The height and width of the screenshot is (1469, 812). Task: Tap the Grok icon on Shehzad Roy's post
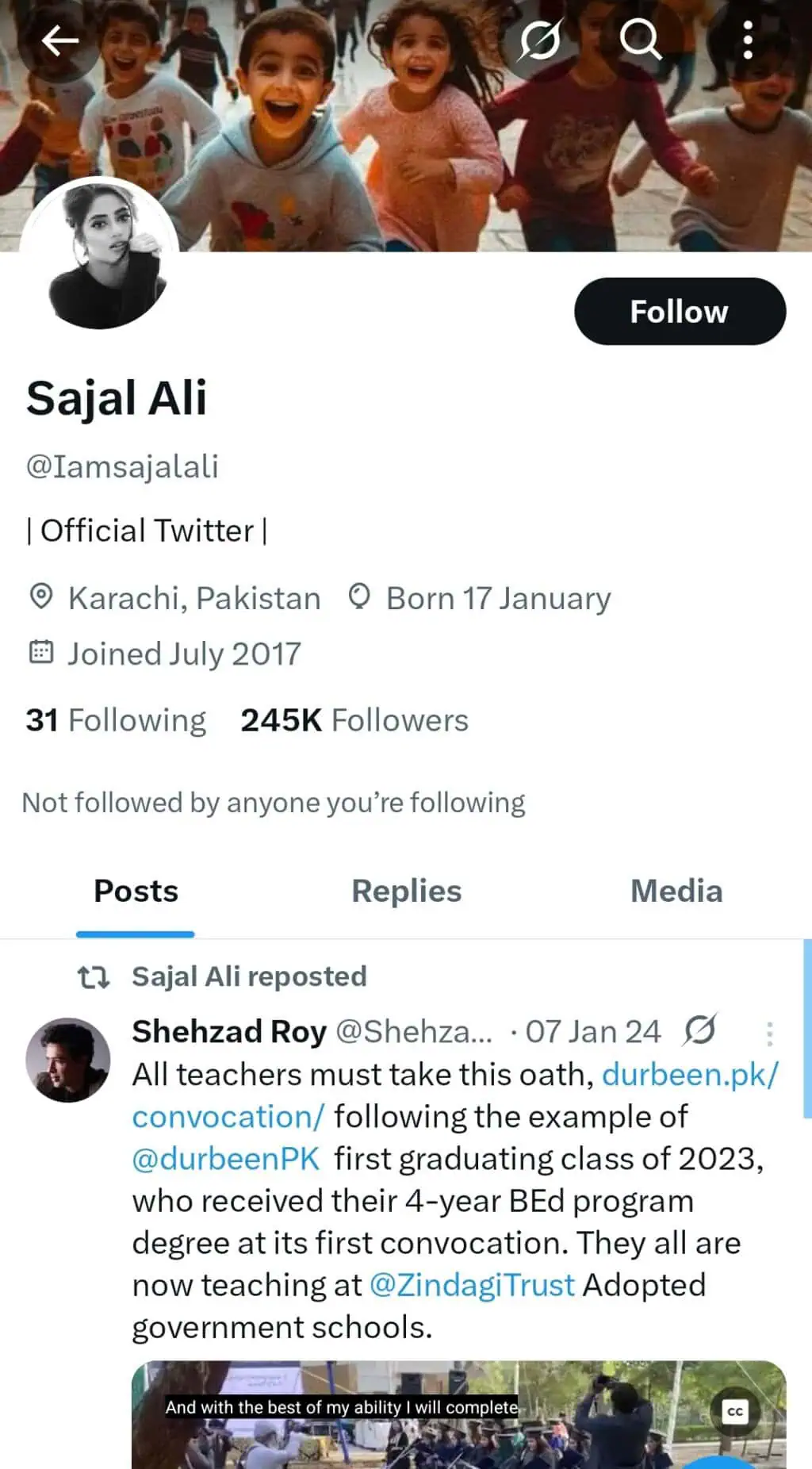[701, 1030]
